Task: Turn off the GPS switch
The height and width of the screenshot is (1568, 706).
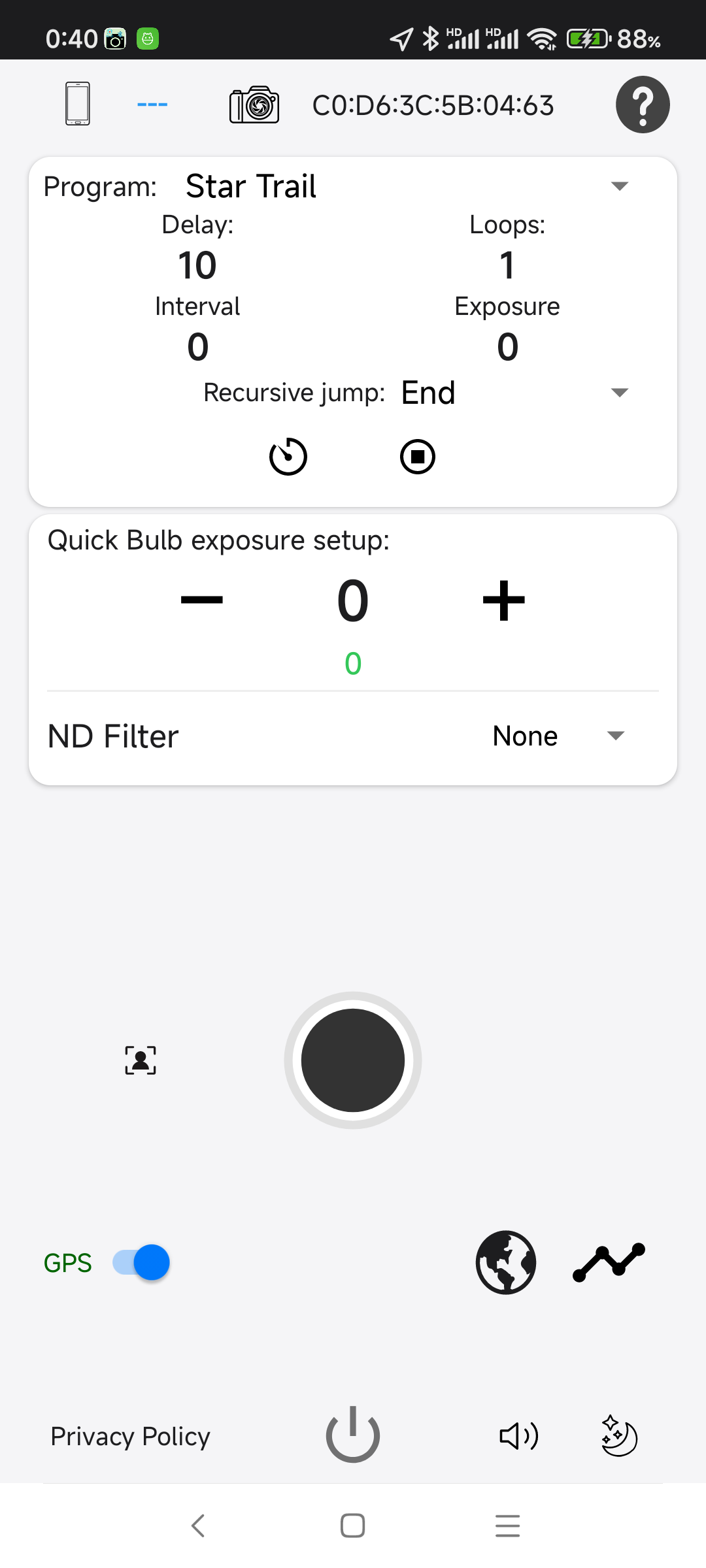Action: point(142,1262)
